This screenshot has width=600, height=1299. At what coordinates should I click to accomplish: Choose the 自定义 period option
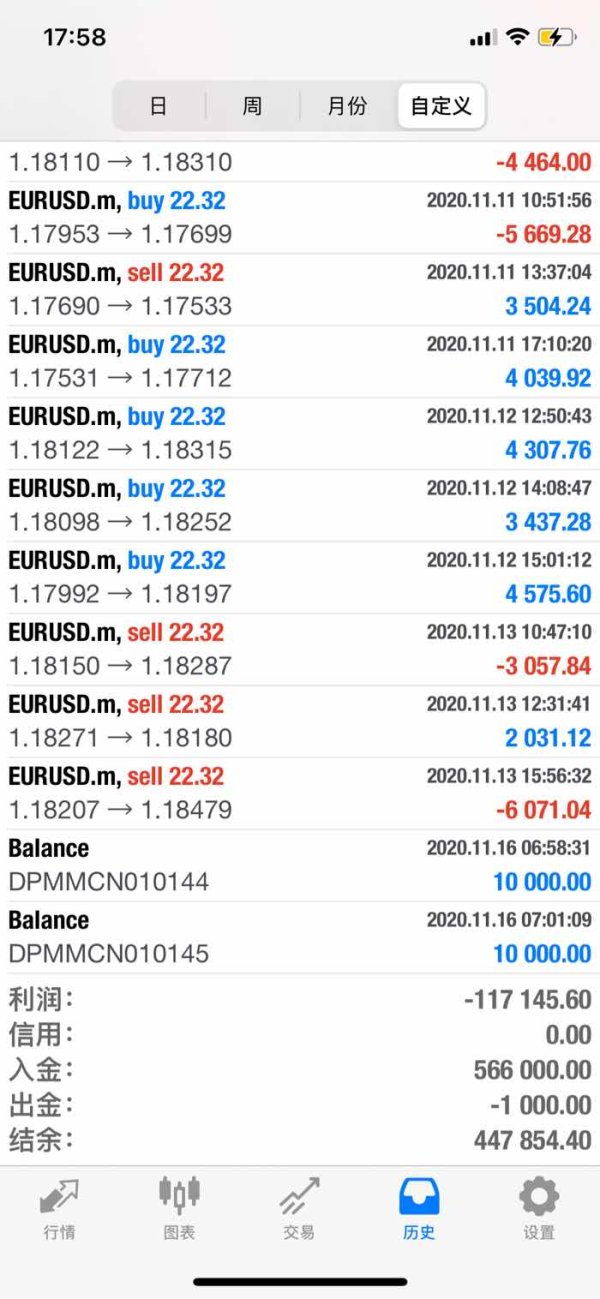(x=441, y=106)
